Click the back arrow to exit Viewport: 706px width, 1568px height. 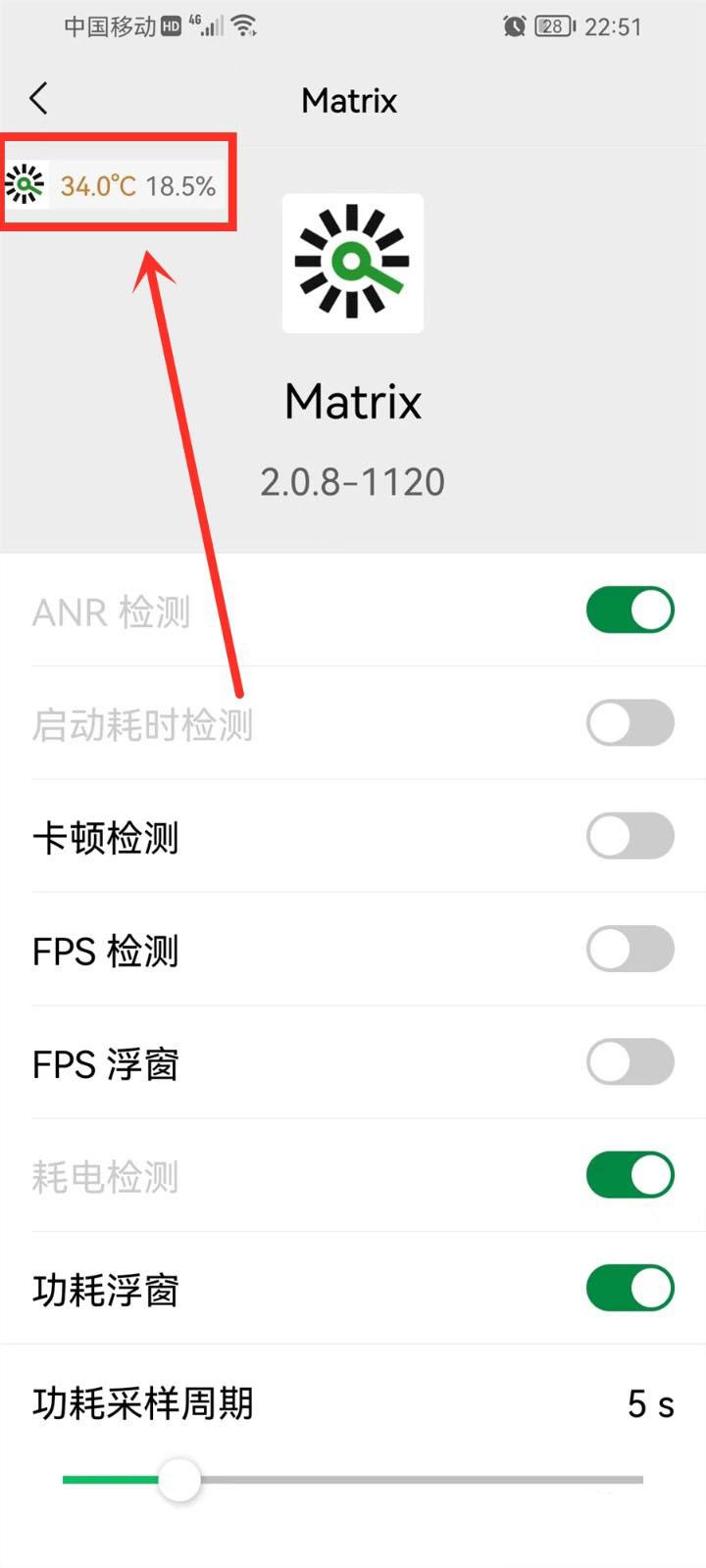(39, 98)
